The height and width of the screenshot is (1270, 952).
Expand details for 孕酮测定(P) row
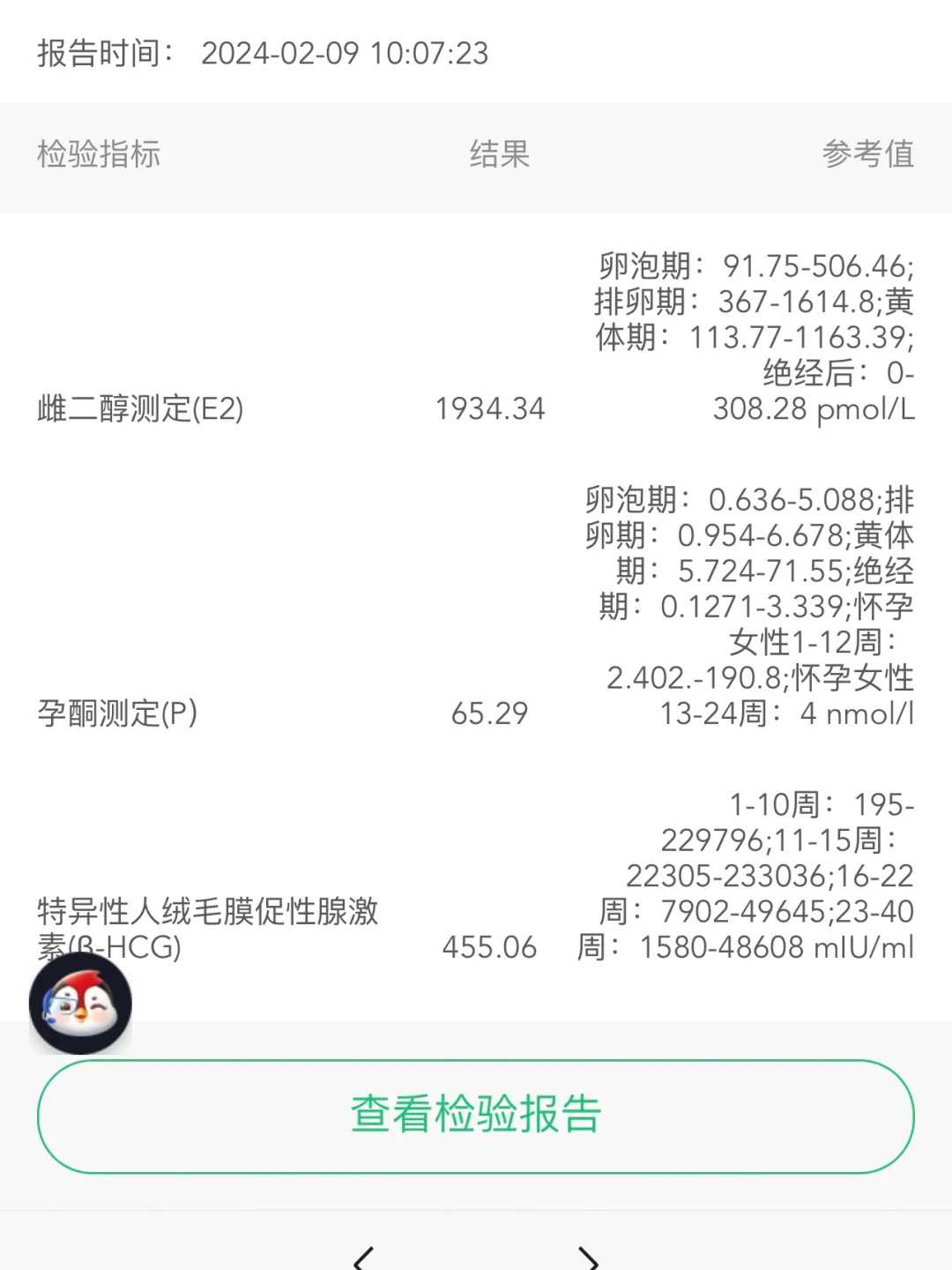pos(115,714)
